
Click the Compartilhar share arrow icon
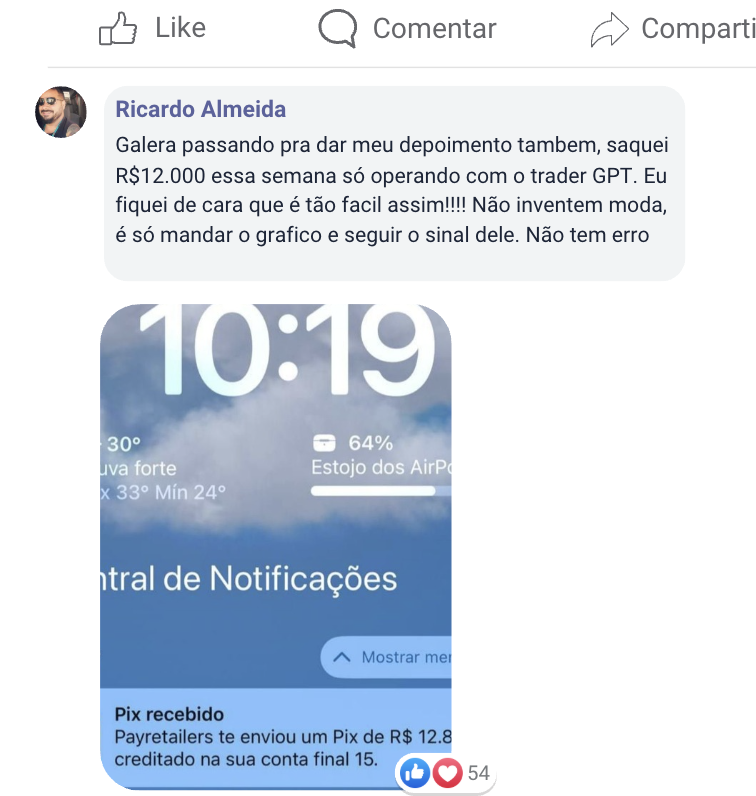(611, 28)
